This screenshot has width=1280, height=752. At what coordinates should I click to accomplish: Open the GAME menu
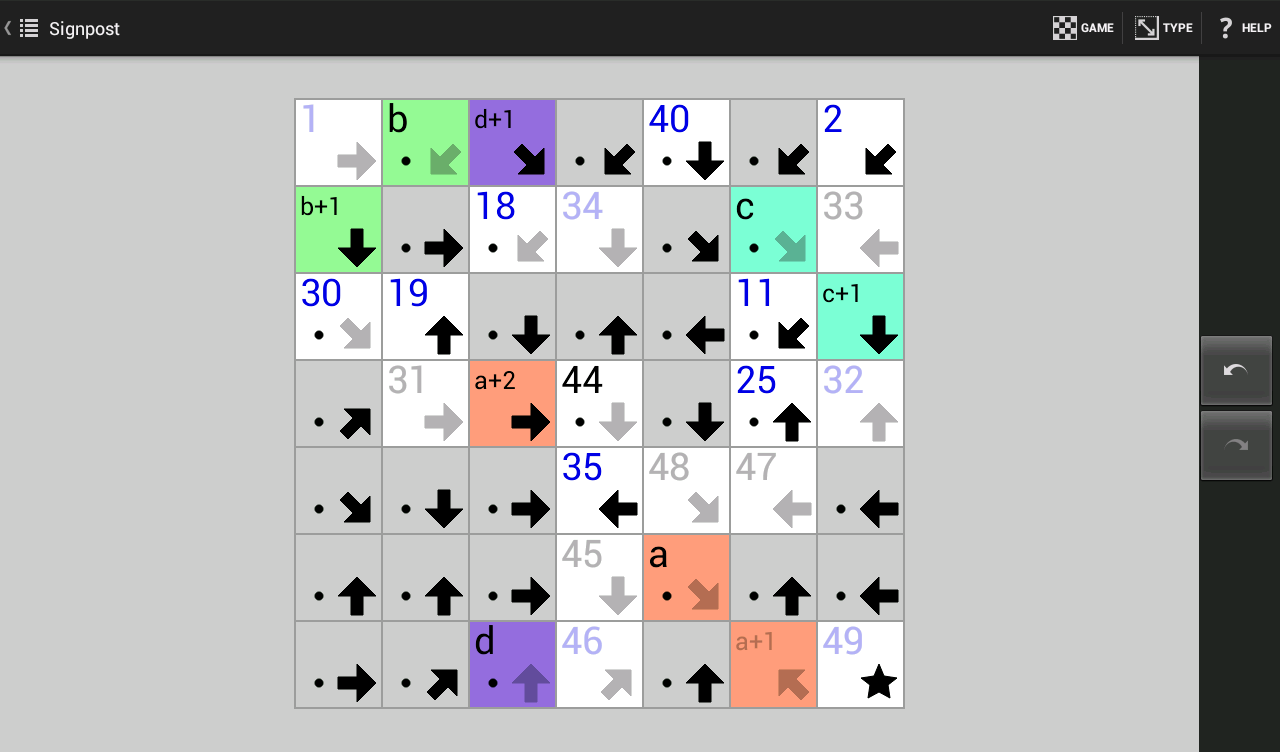1084,28
